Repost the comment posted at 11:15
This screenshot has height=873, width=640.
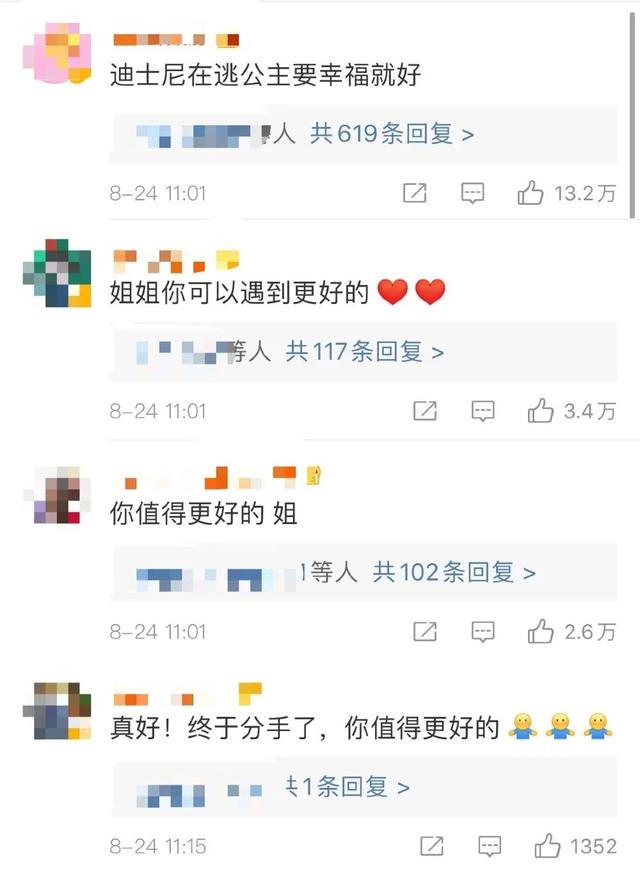tap(431, 846)
